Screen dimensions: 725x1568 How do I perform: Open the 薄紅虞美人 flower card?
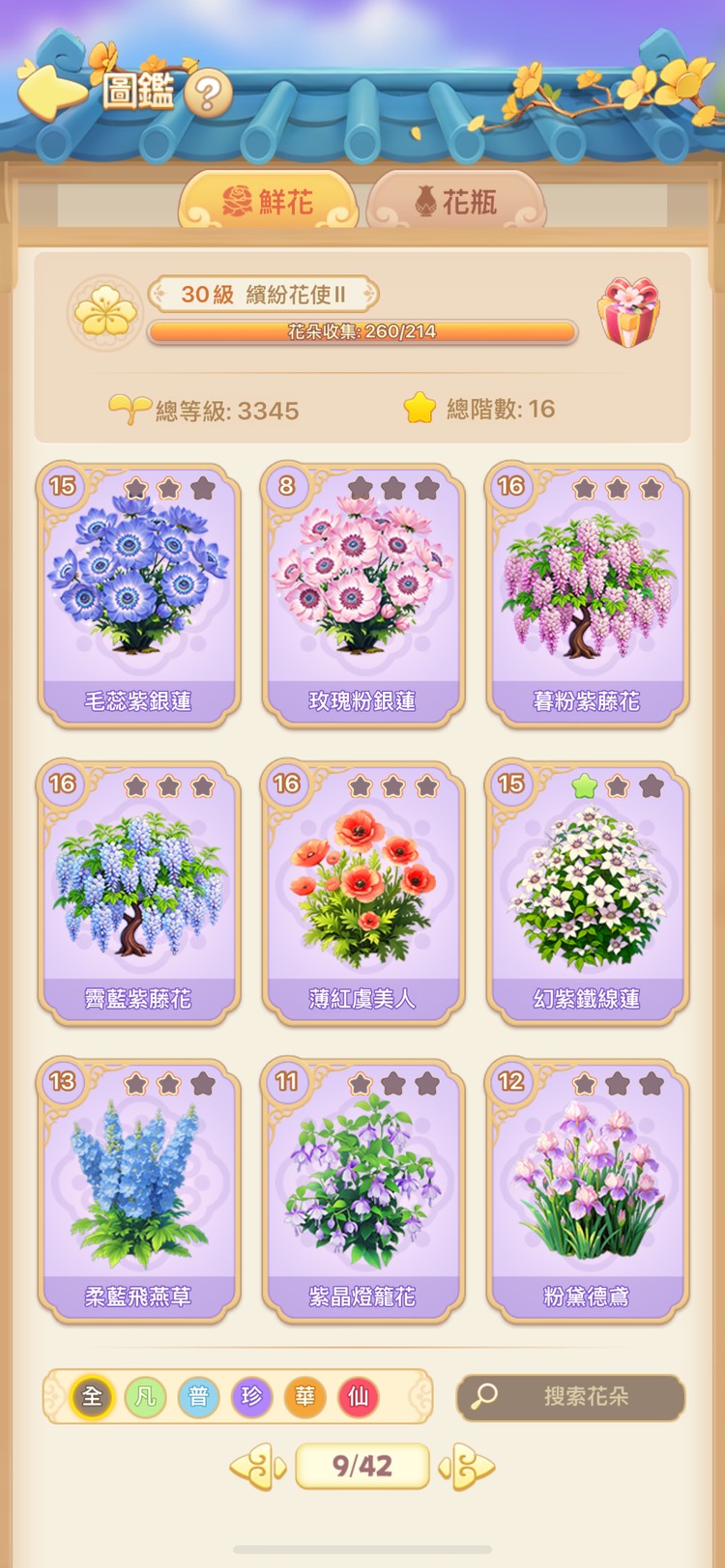[x=362, y=892]
